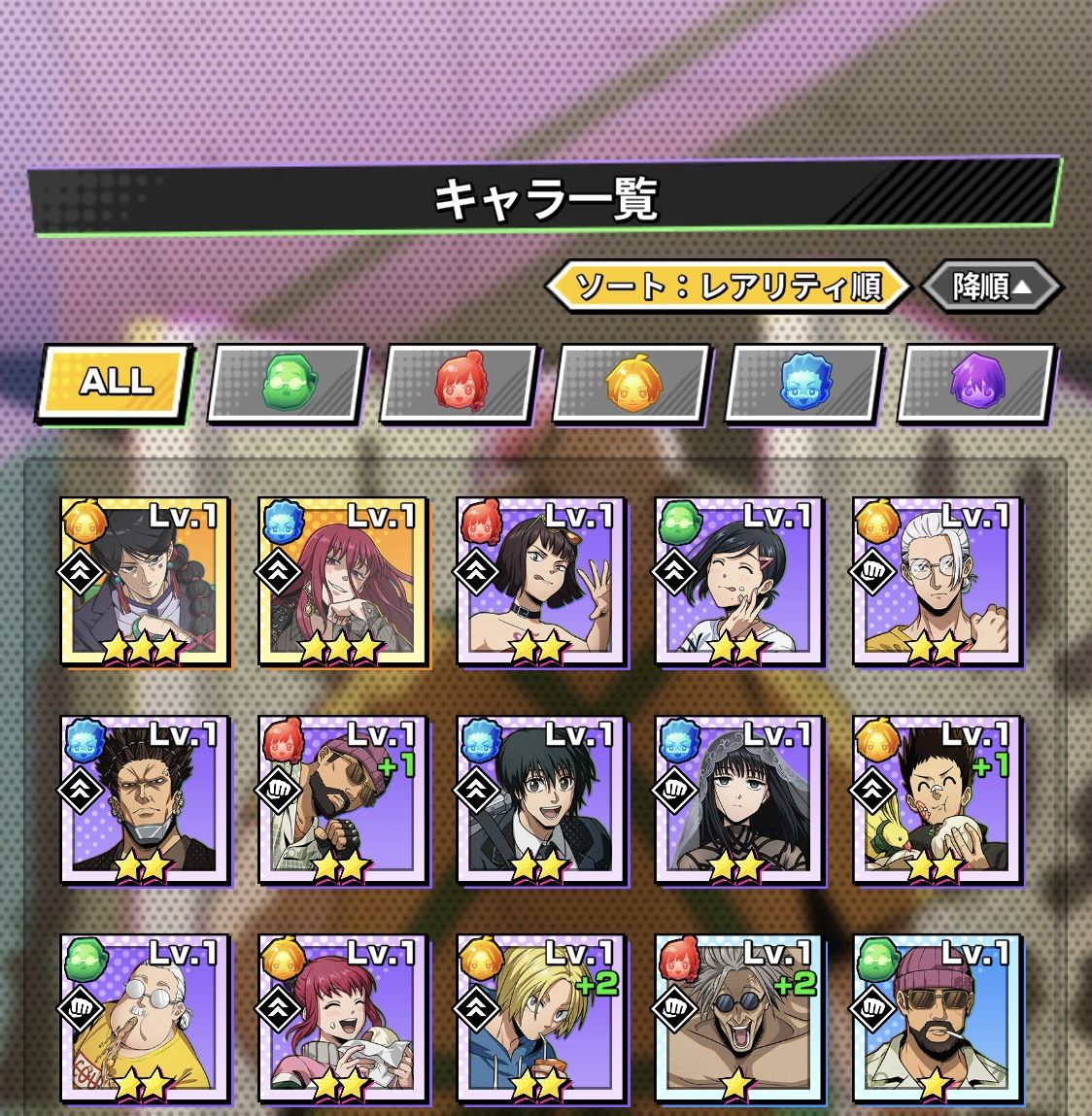Select the girl with pink hair clip card
The image size is (1092, 1116).
[739, 582]
